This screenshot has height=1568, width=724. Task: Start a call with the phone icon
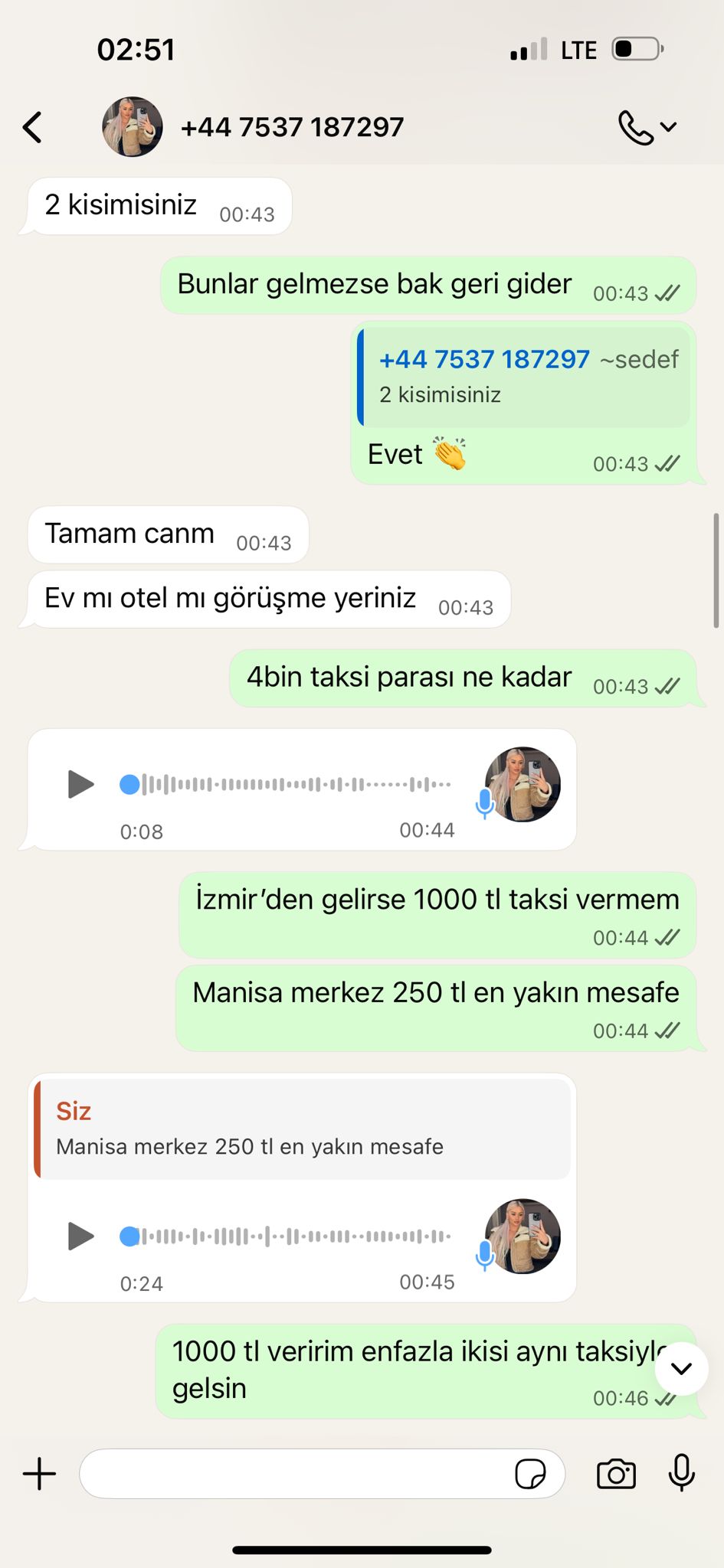click(636, 127)
